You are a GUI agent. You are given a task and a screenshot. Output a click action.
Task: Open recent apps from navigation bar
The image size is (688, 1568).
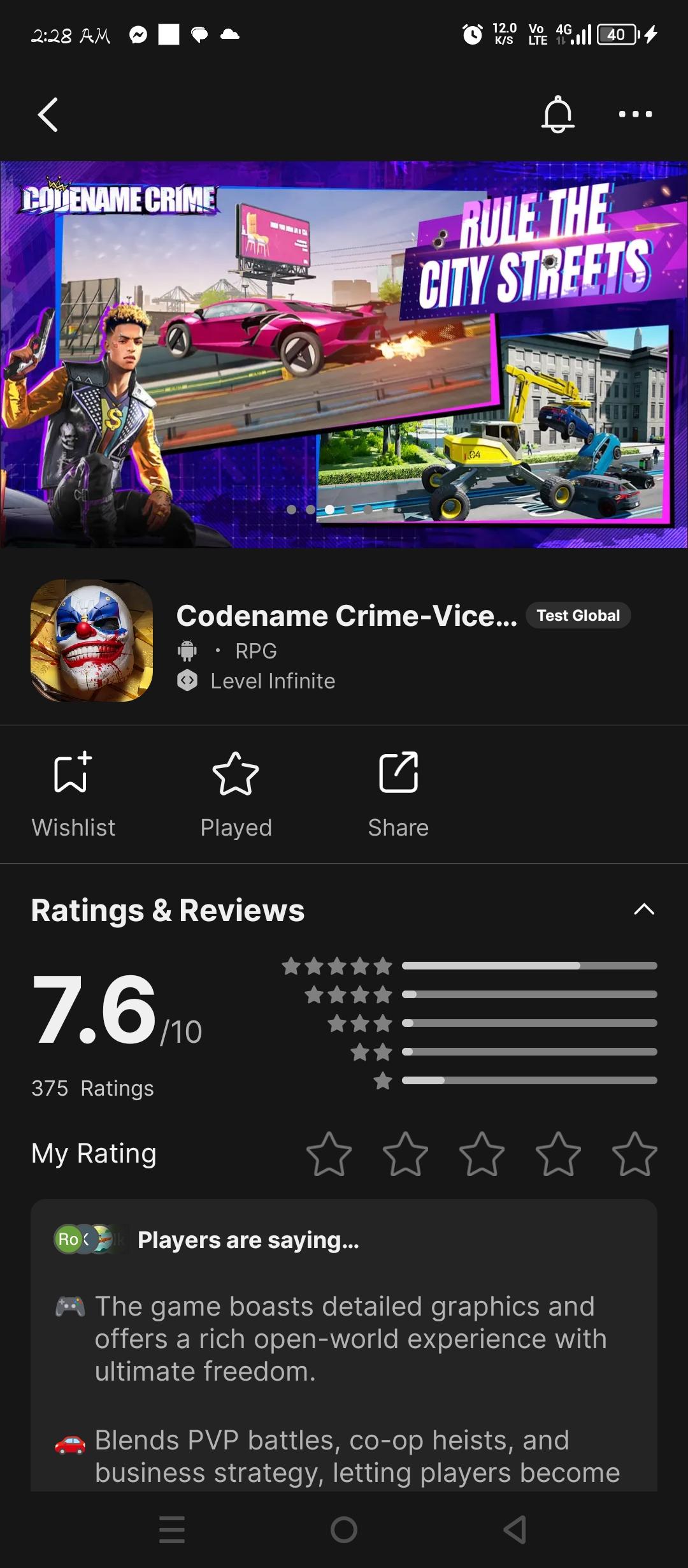pyautogui.click(x=172, y=1530)
